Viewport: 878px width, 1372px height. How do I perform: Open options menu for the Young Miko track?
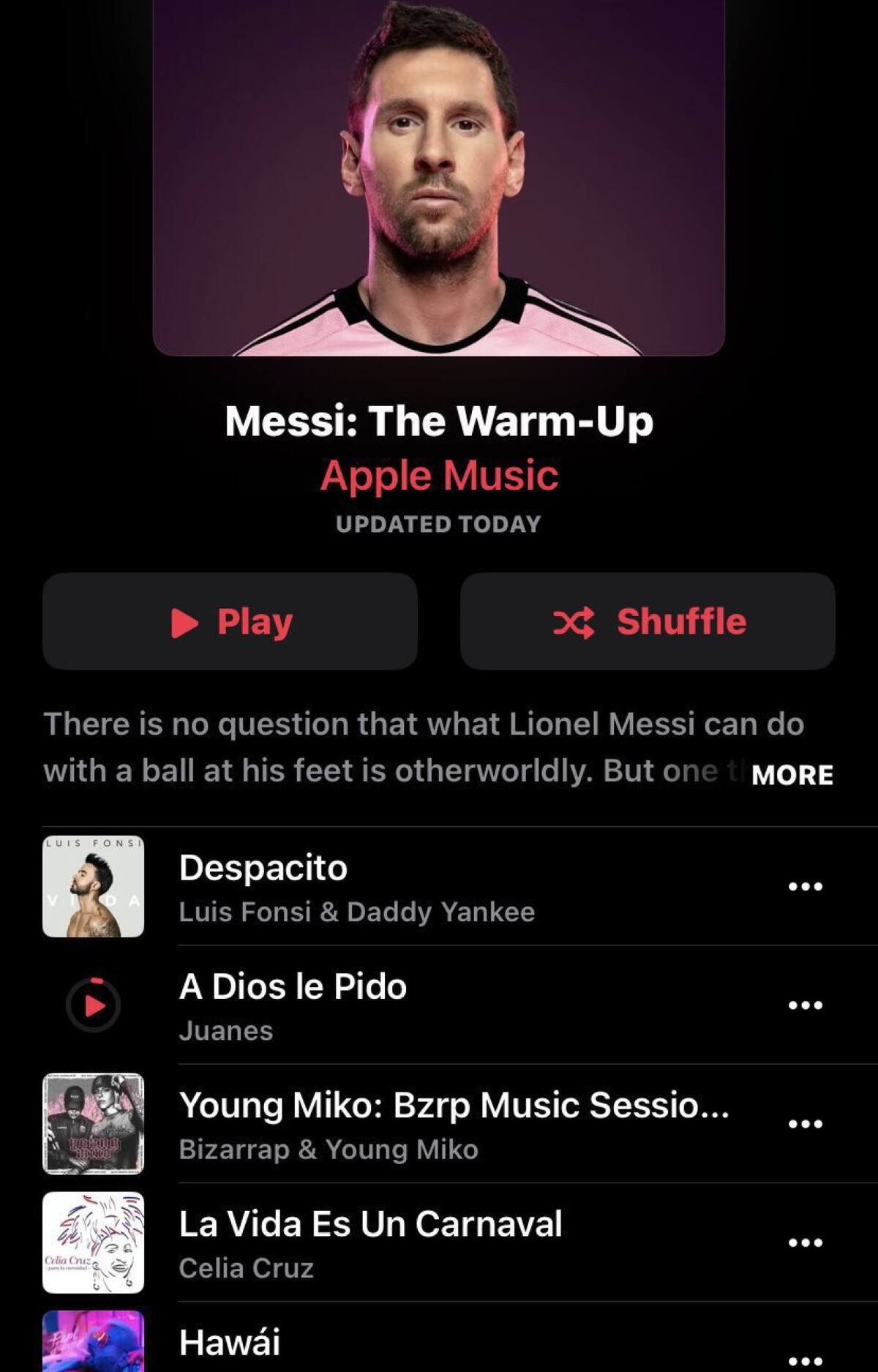803,1123
